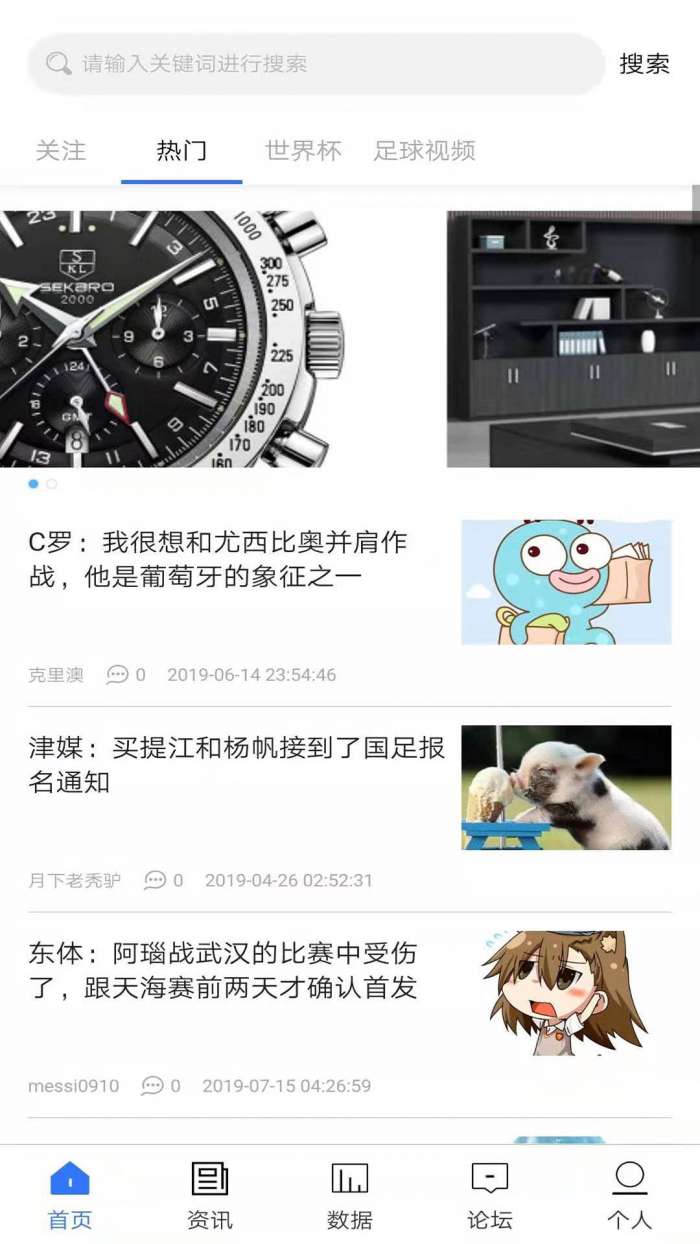Open the 个人 profile tab
Screen dimensions: 700x1244
629,1196
